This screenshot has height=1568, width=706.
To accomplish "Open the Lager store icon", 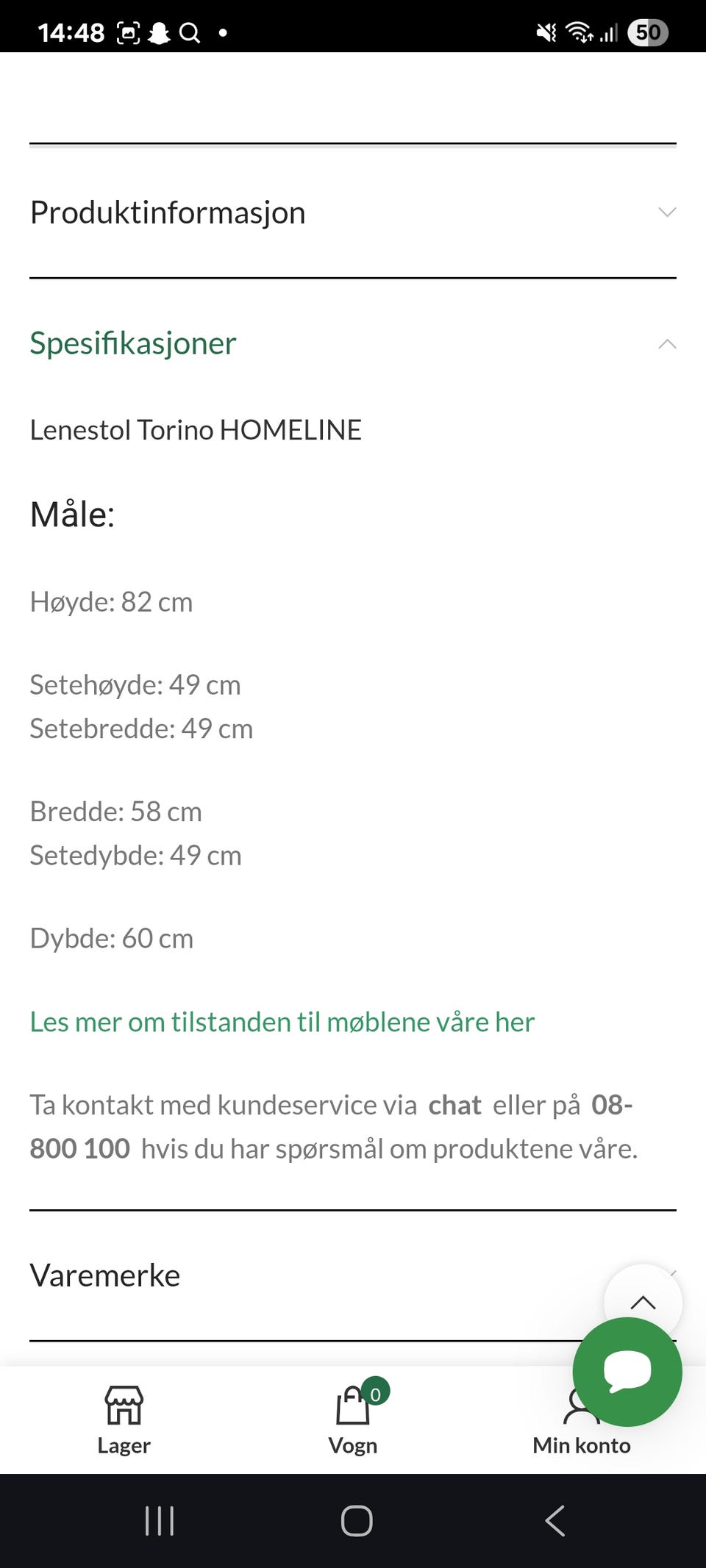I will tap(124, 1404).
